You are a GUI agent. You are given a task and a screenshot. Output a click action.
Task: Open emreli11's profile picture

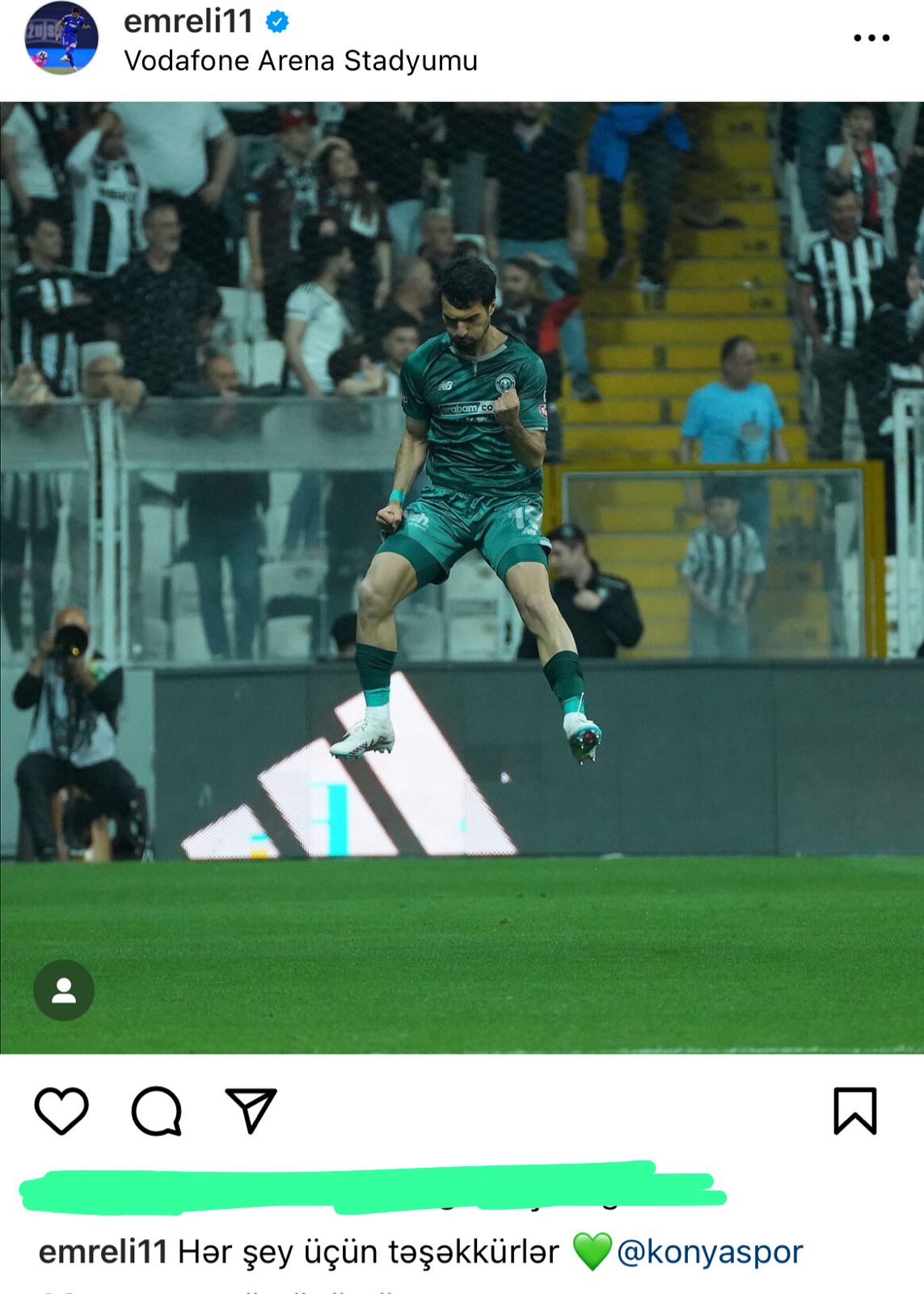[x=62, y=38]
